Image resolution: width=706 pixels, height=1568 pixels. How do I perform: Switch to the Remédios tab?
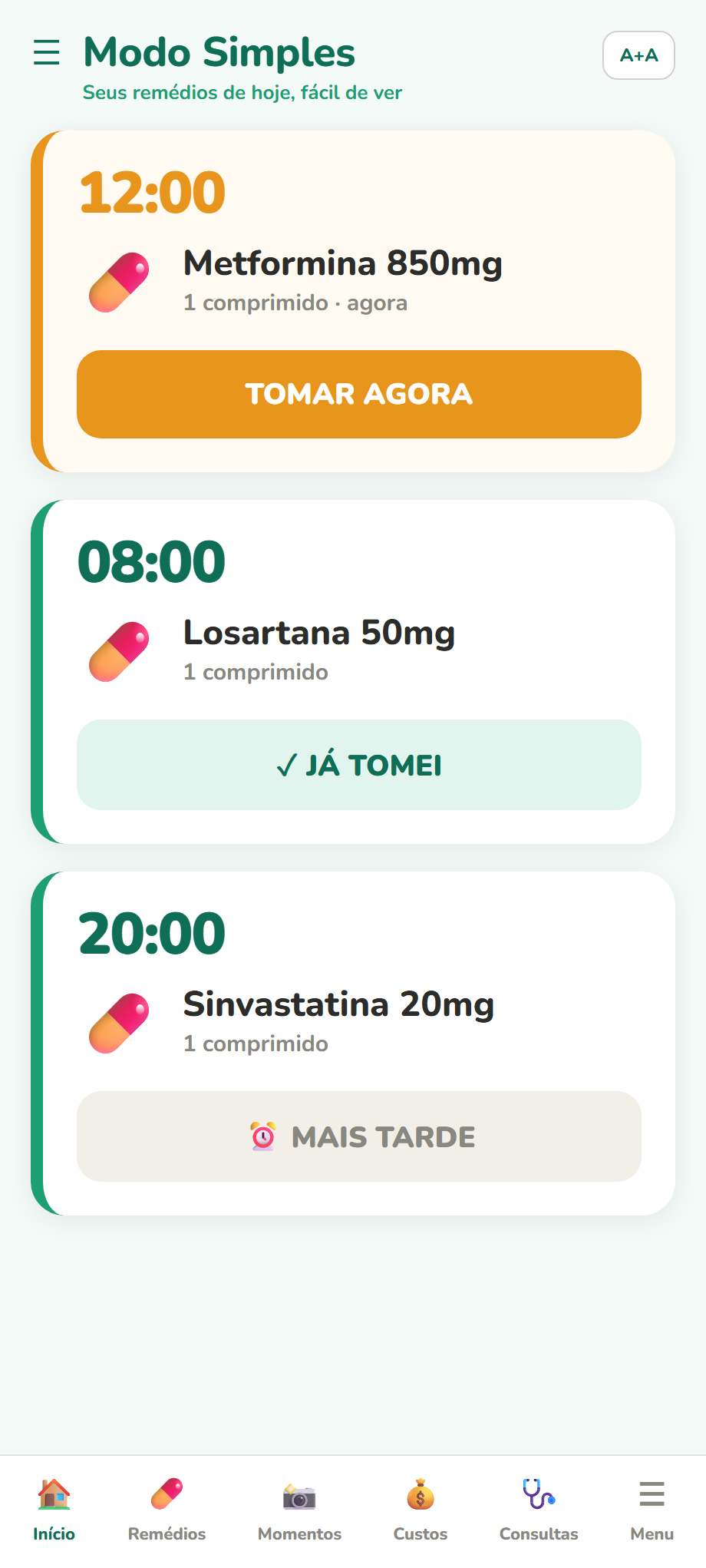(x=167, y=1510)
